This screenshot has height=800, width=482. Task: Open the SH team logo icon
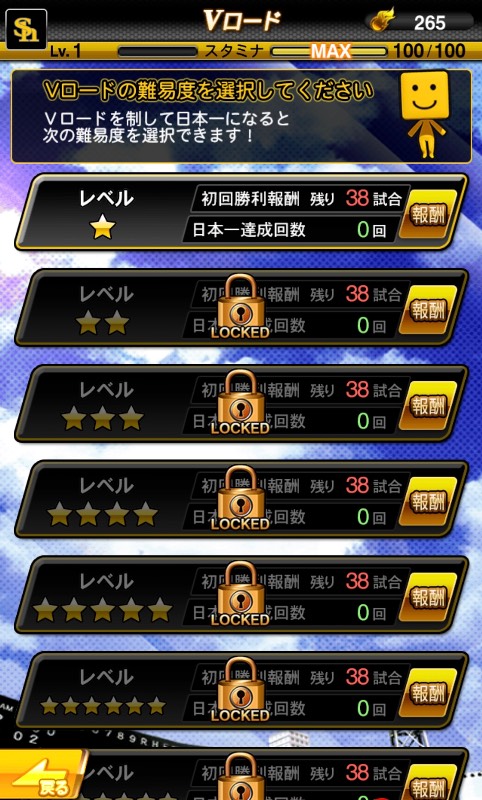coord(26,29)
